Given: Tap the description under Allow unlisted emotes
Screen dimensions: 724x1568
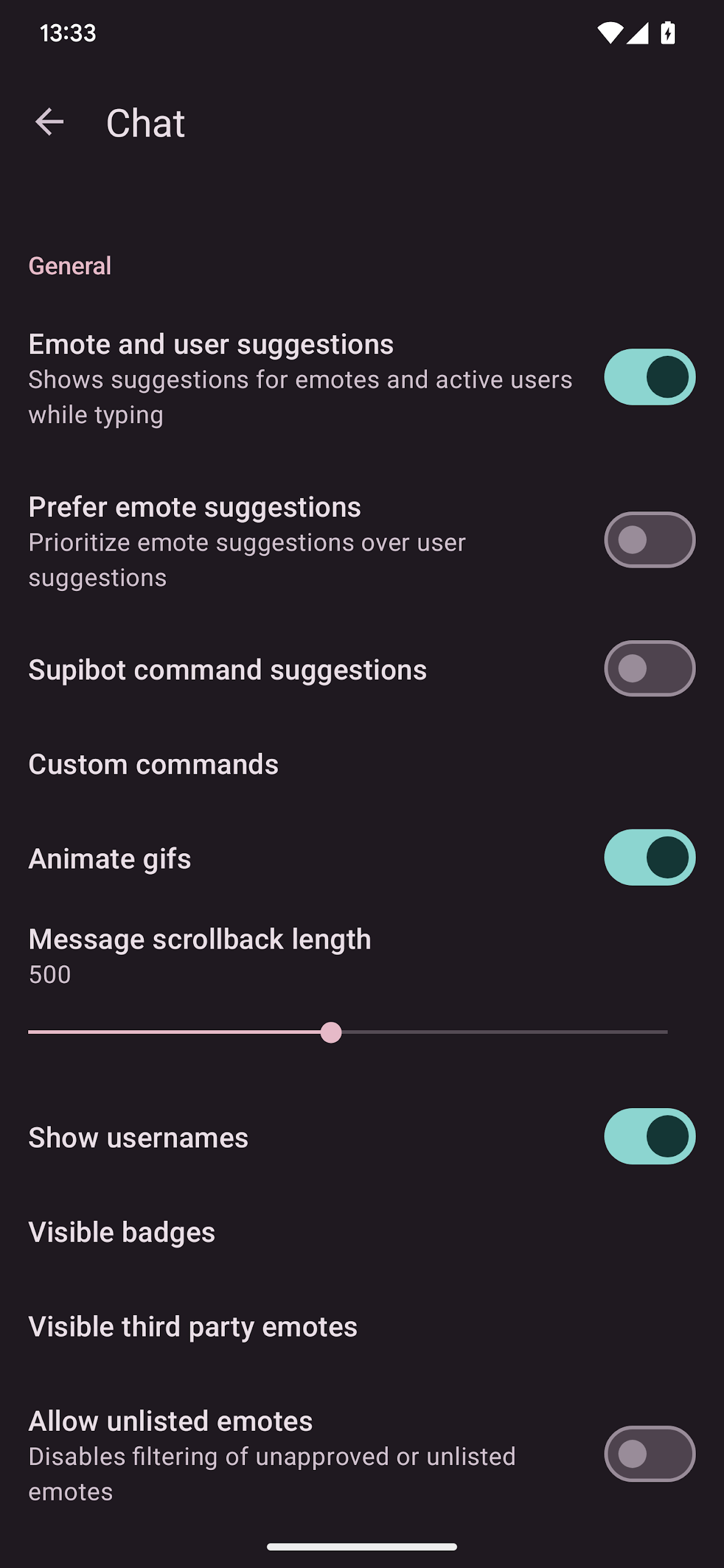Looking at the screenshot, I should tap(272, 1474).
